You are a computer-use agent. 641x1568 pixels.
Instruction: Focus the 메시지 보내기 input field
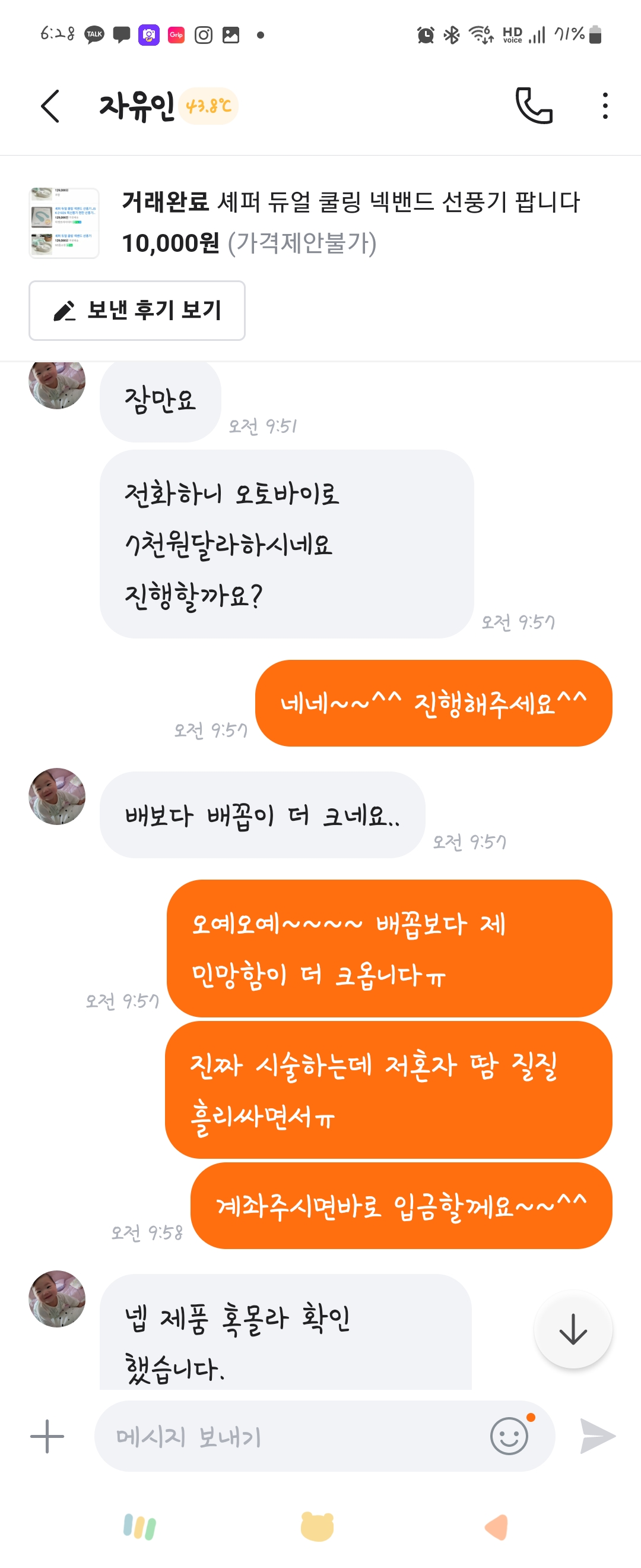(x=292, y=1437)
